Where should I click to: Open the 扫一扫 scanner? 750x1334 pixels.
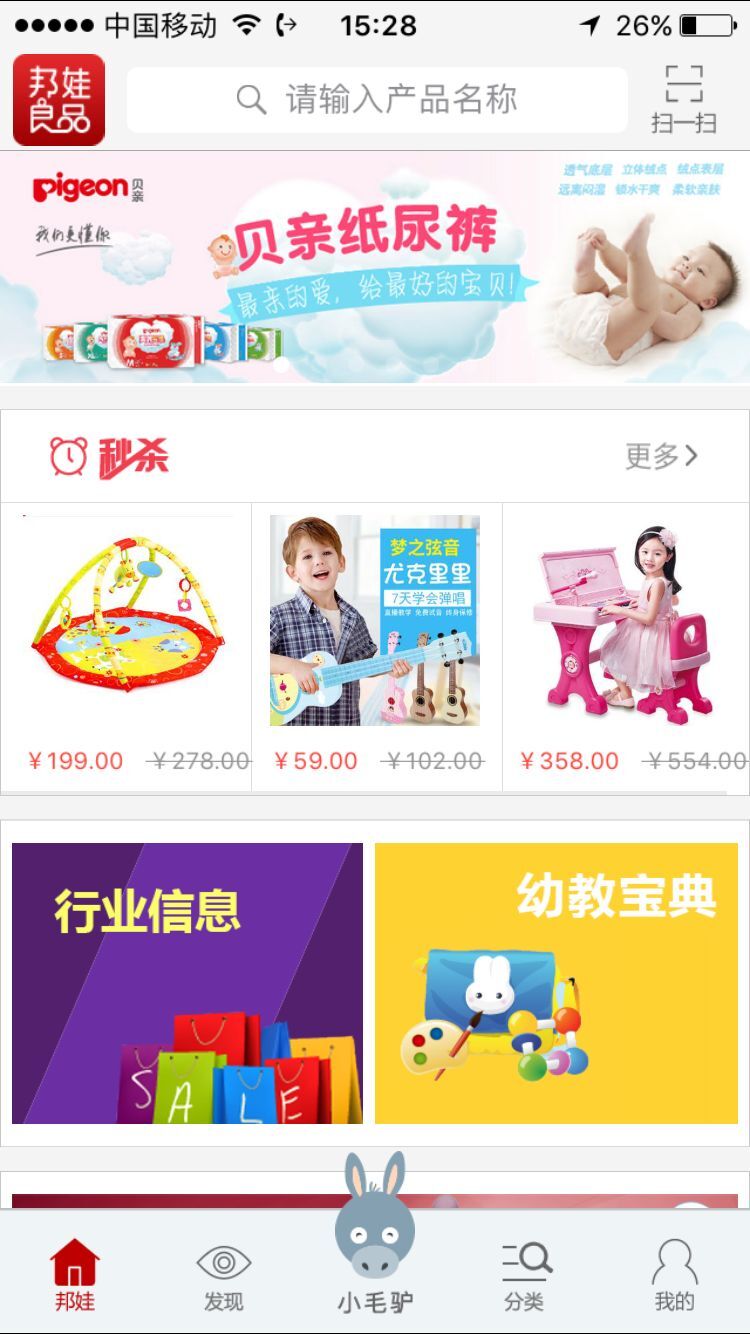[x=684, y=100]
